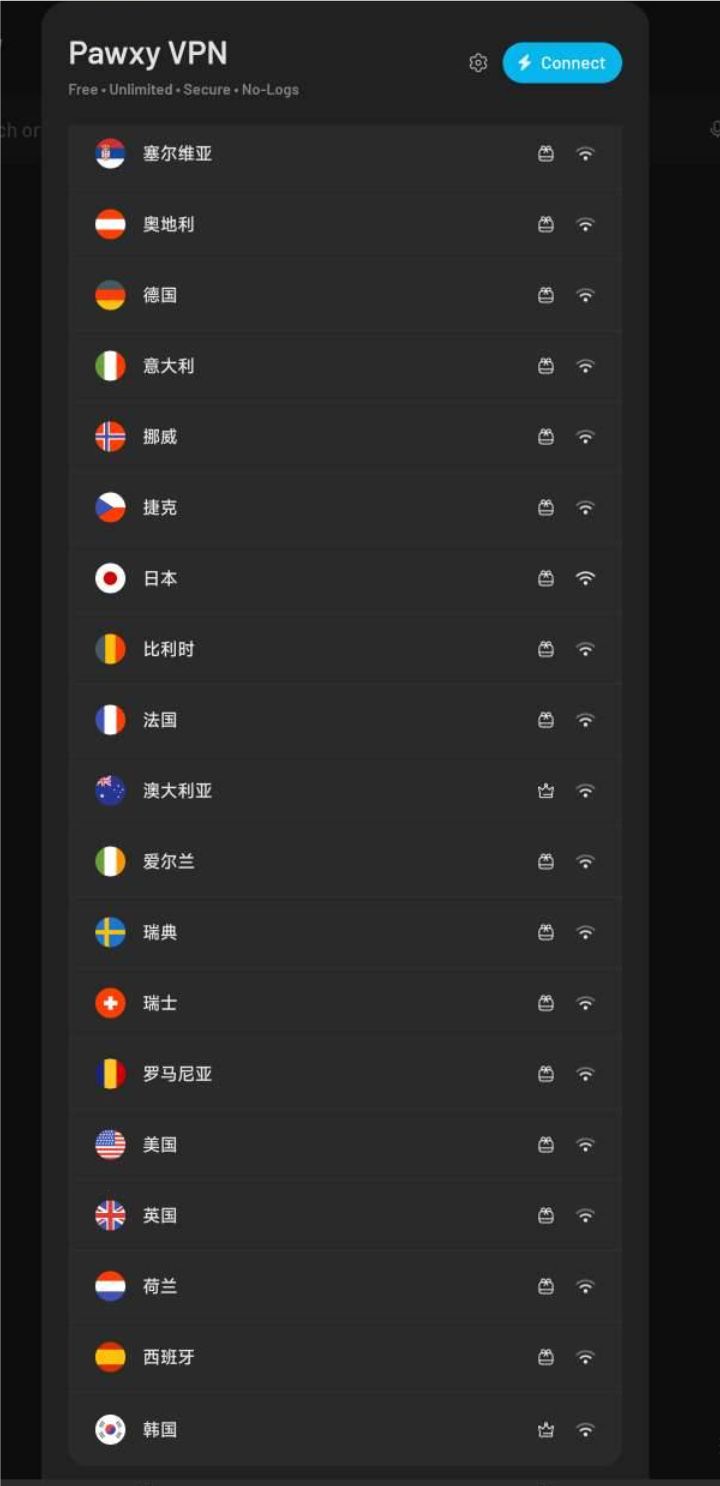The image size is (720, 1486).
Task: Pick the 瑞典 server
Action: click(x=345, y=933)
